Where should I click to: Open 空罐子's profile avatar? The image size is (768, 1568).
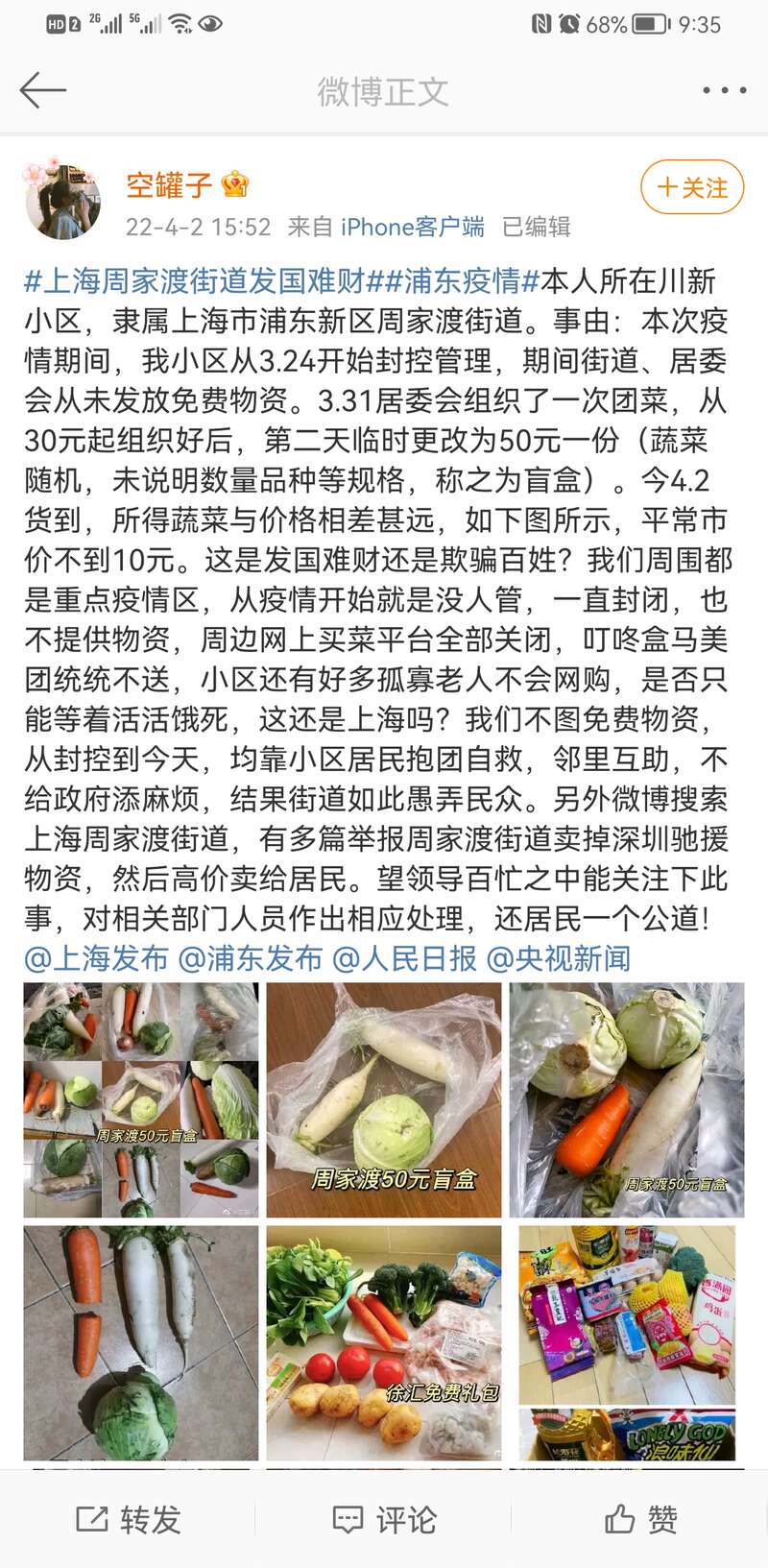coord(62,200)
